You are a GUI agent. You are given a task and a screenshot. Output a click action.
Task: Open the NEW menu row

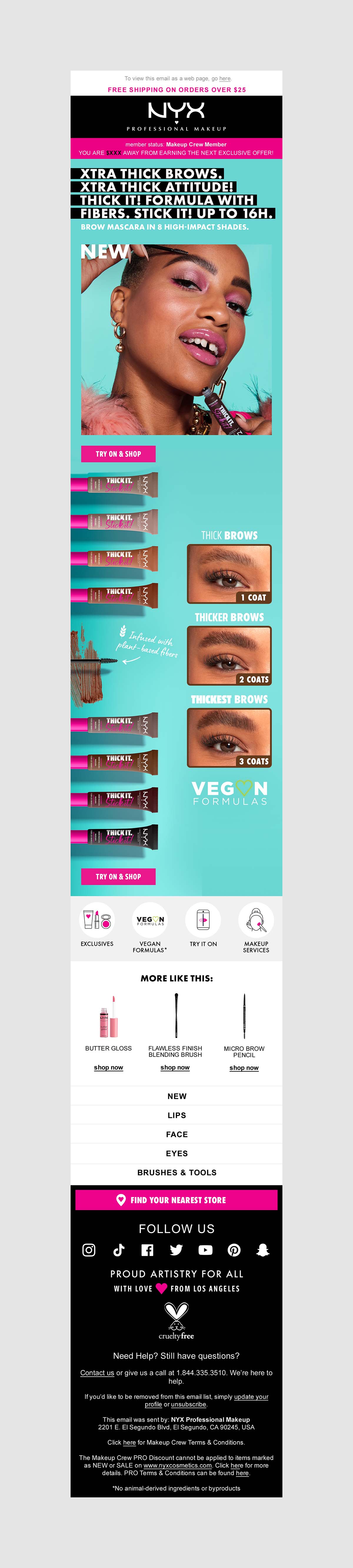point(176,1096)
